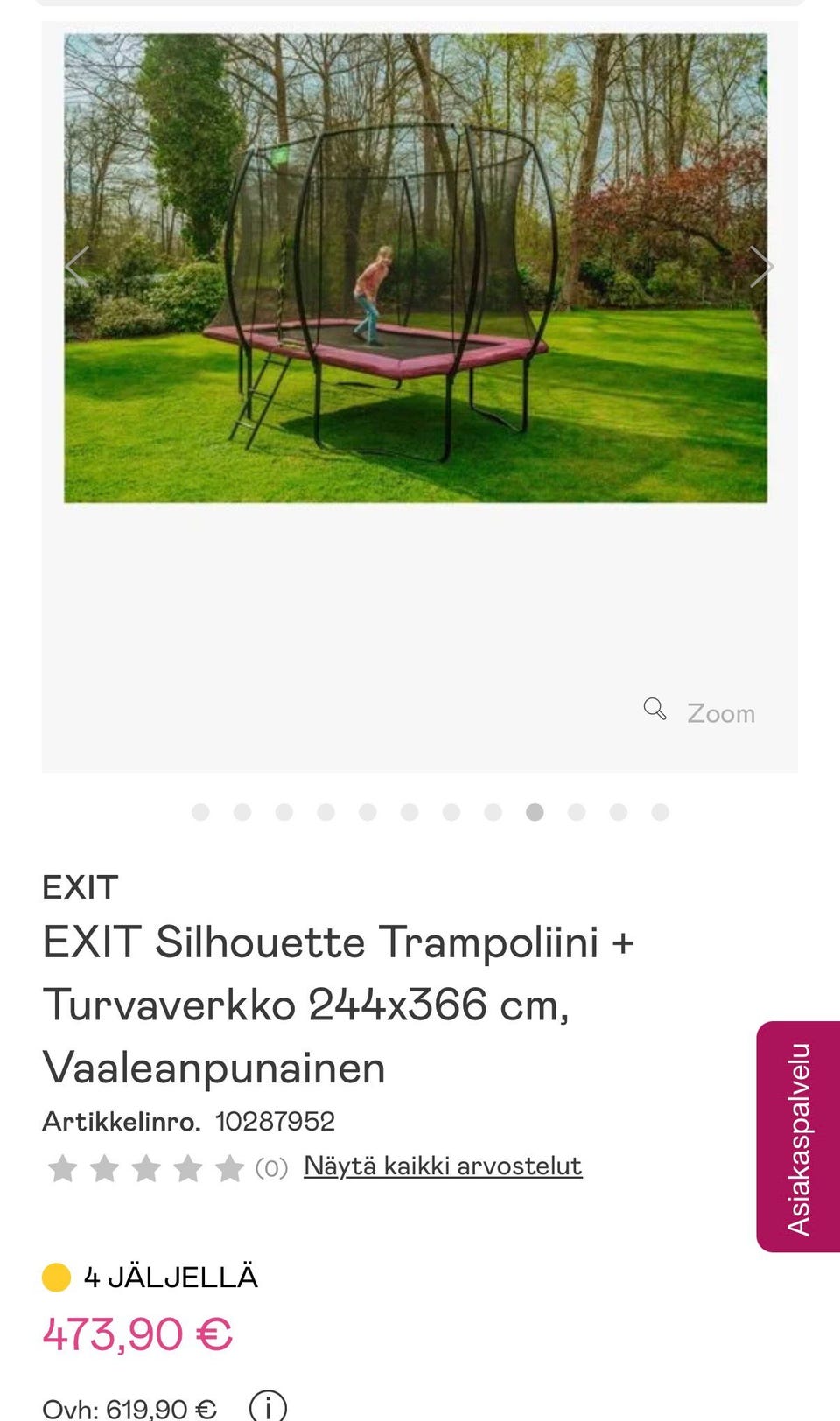
Task: Zoom into the trampoline product photo
Action: point(700,712)
